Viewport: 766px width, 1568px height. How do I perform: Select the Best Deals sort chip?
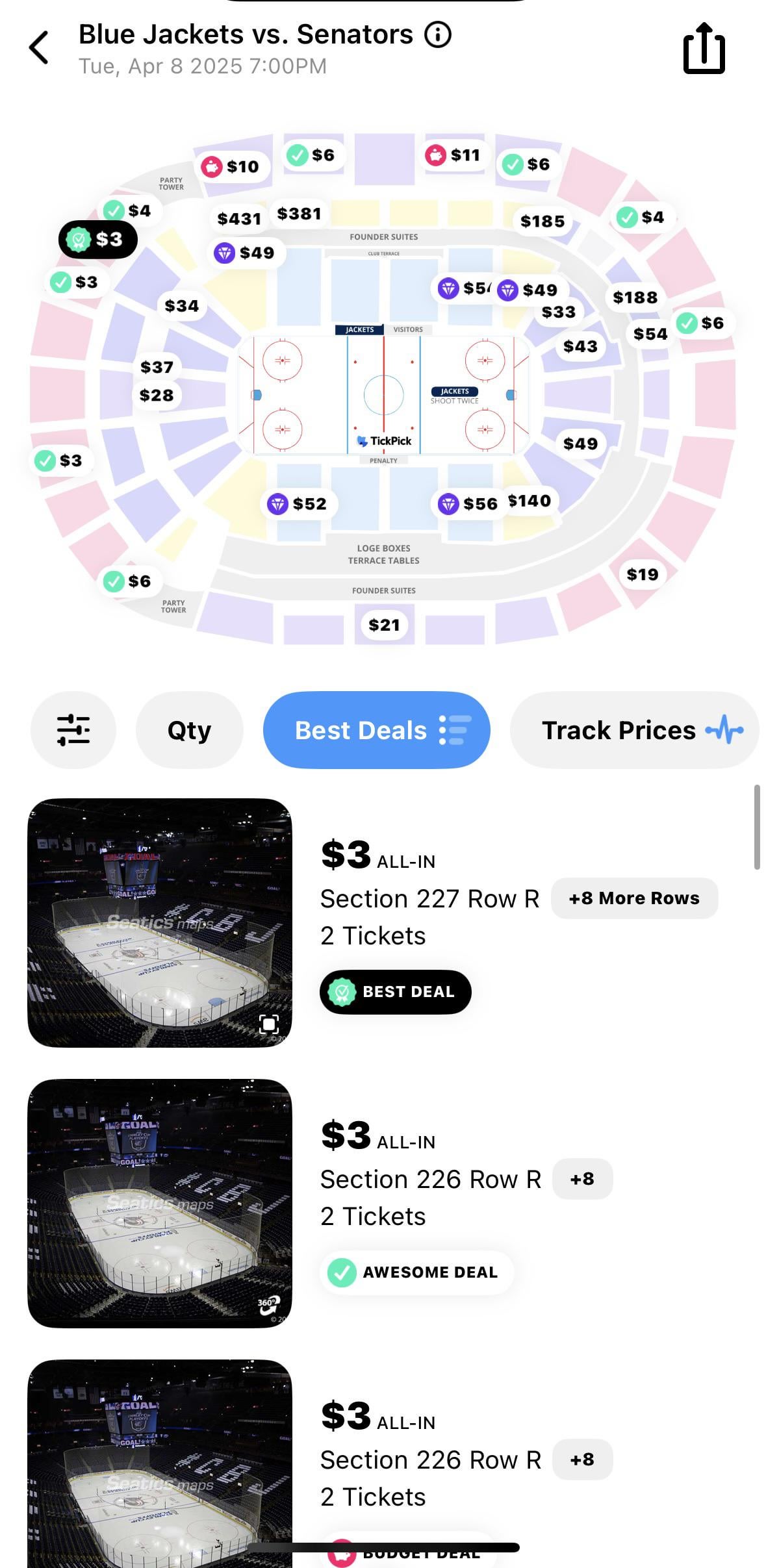coord(376,730)
